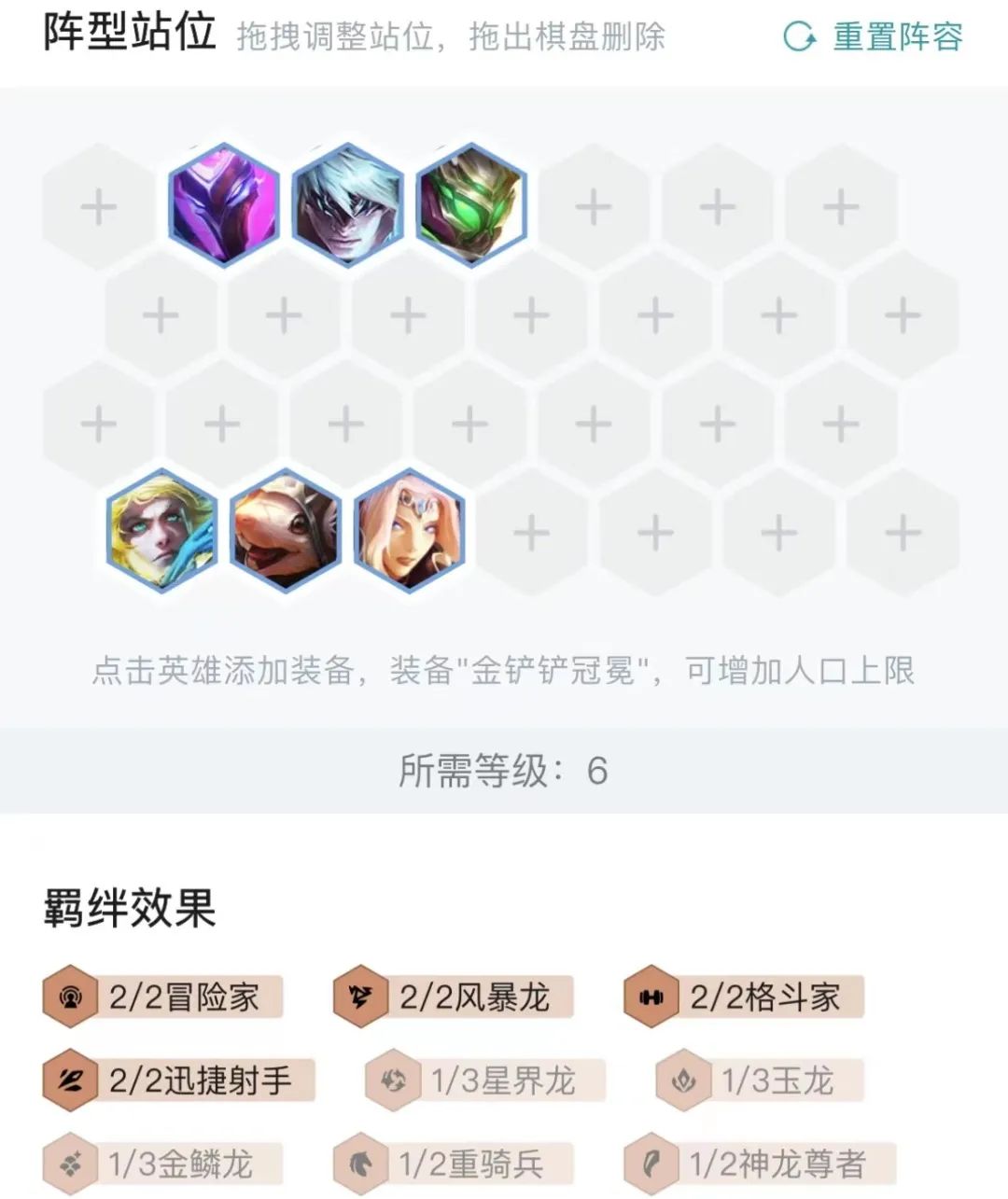Viewport: 1008px width, 1199px height.
Task: Open the 2/2冒险家 trait chip
Action: [164, 997]
